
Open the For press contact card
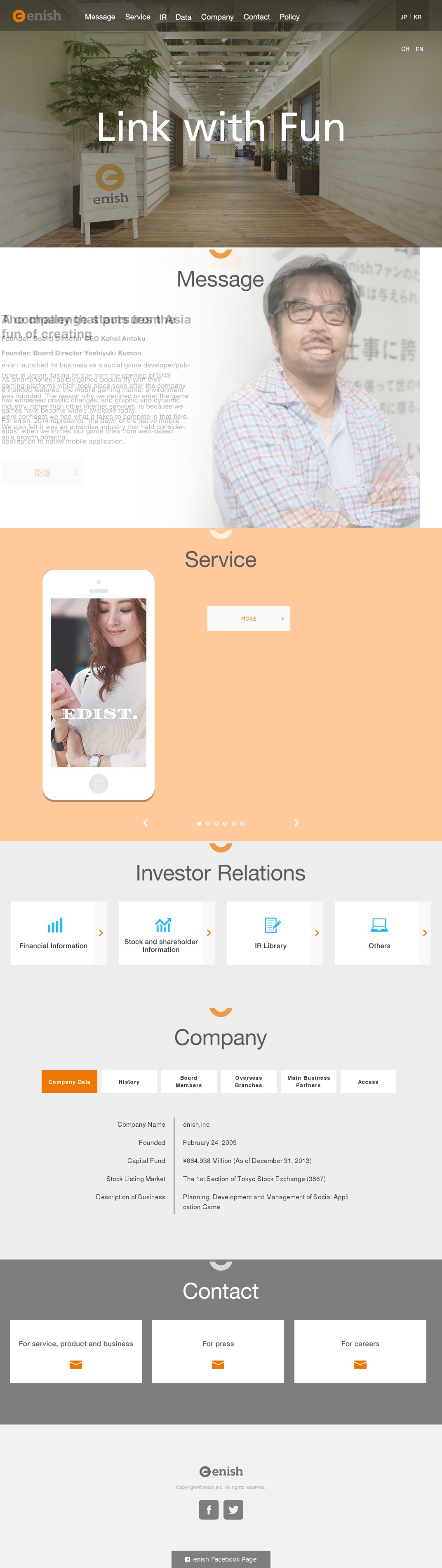pos(218,1351)
